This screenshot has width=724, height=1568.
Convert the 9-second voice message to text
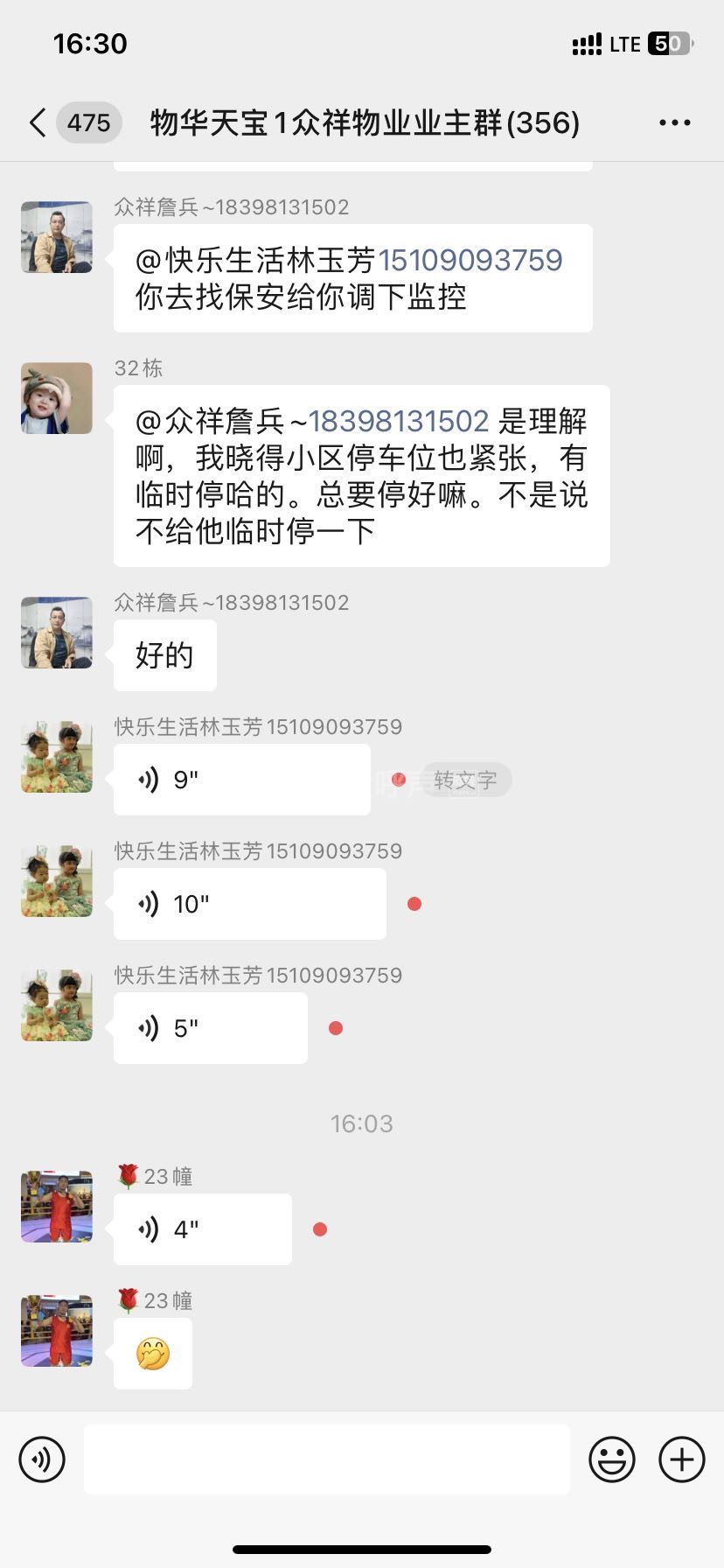tap(465, 780)
